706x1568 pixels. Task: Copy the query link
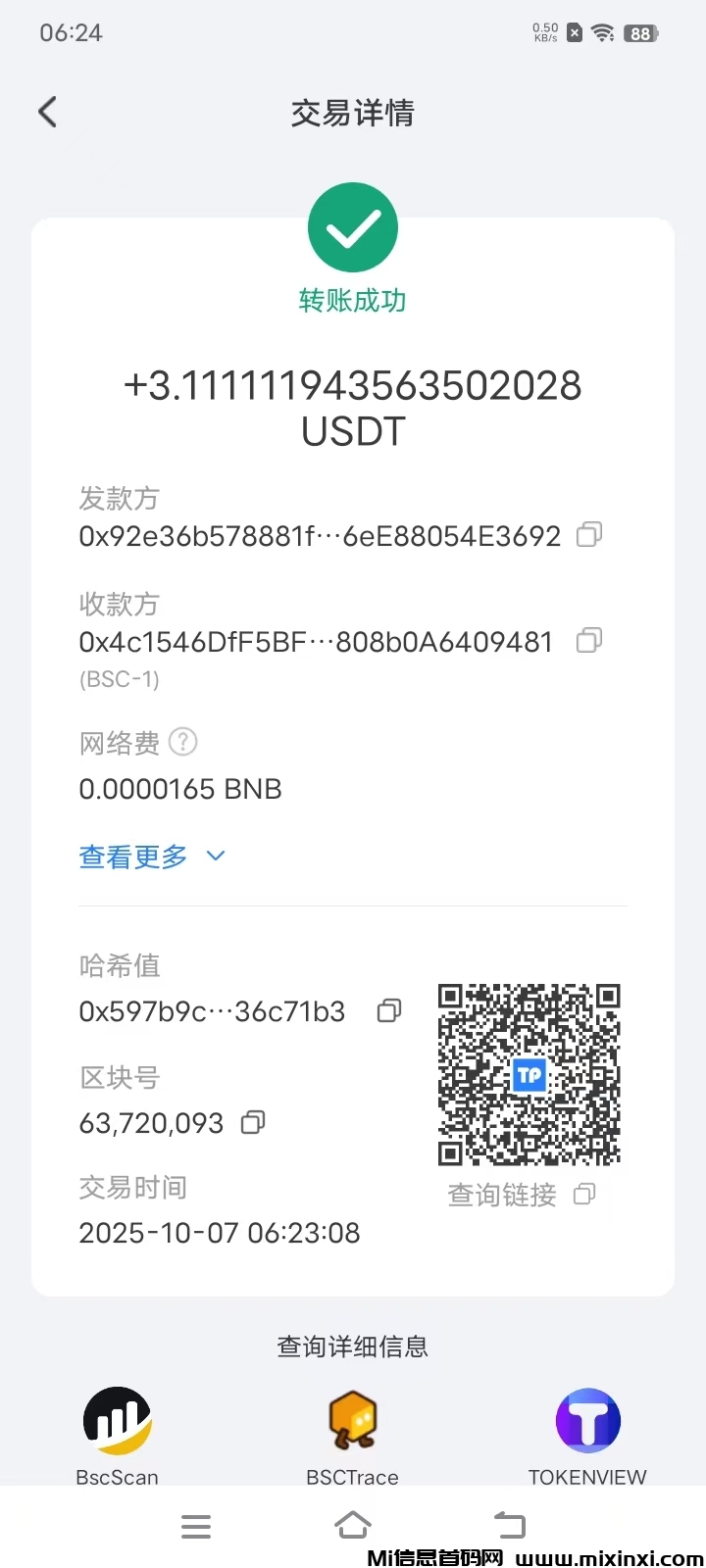click(x=584, y=1194)
